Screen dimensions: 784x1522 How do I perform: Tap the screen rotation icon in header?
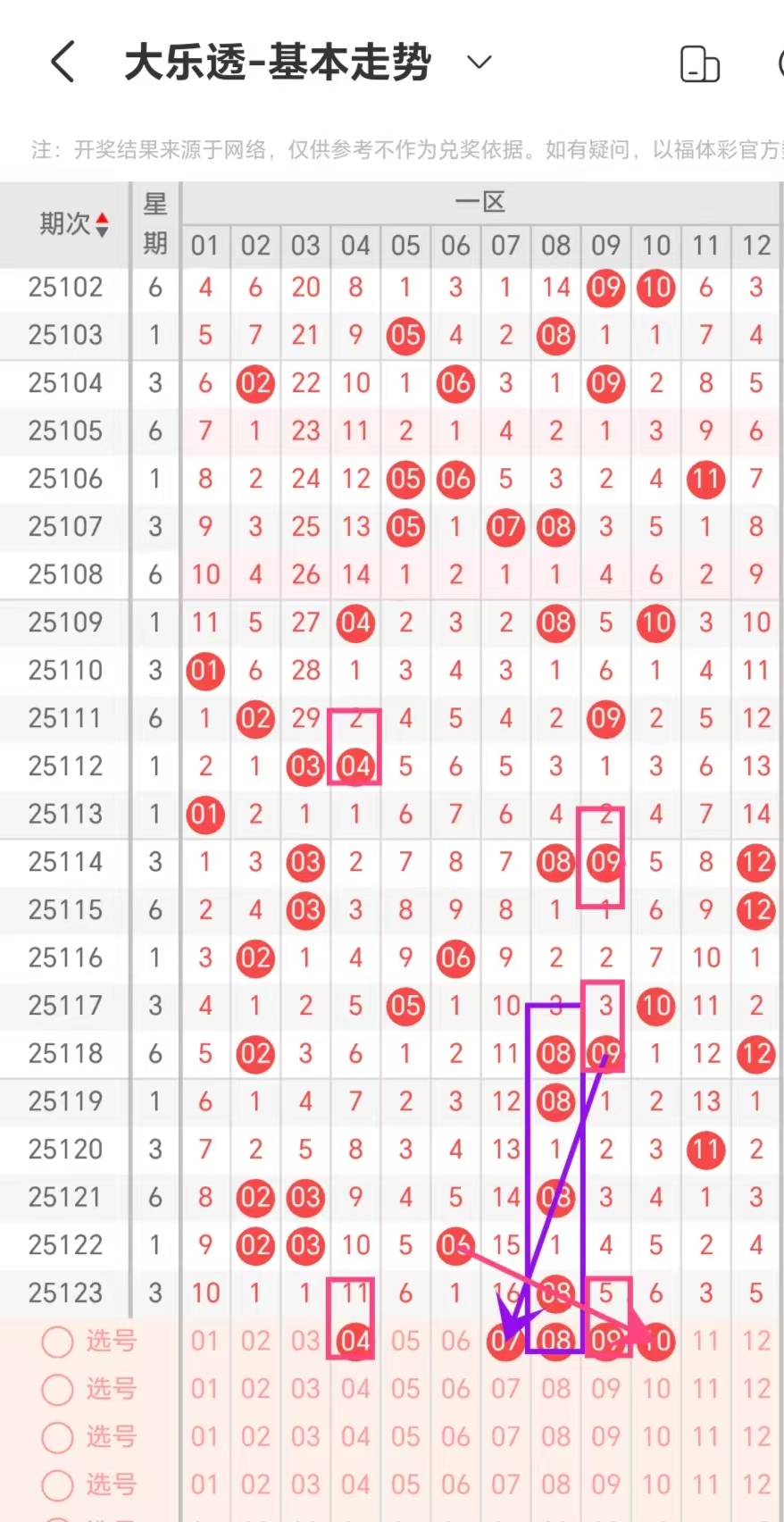click(699, 64)
